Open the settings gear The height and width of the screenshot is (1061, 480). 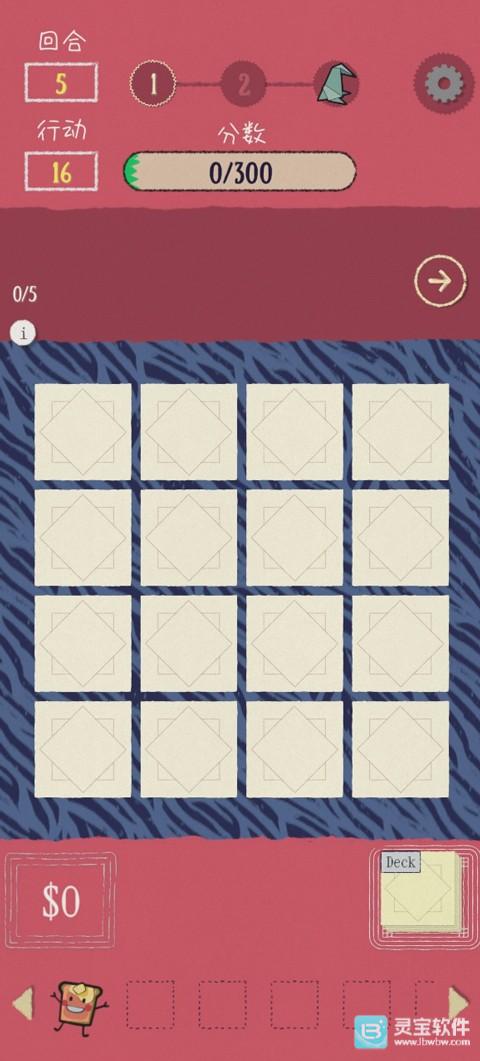(443, 85)
